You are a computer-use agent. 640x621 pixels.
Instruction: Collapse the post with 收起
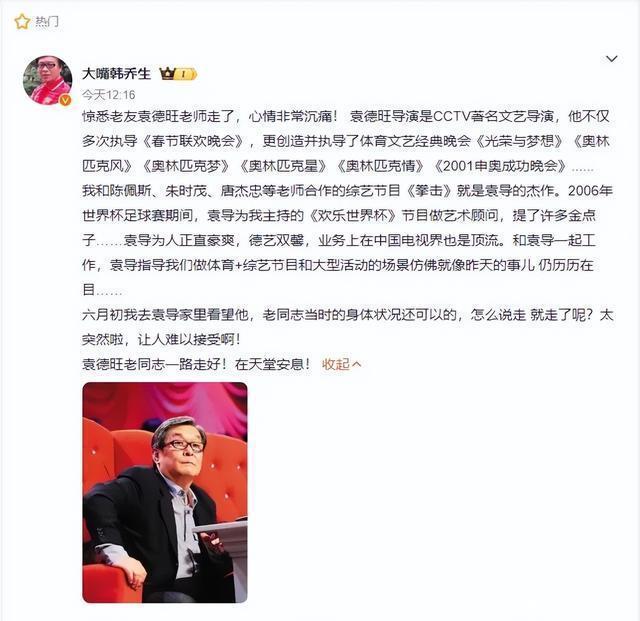pos(341,364)
